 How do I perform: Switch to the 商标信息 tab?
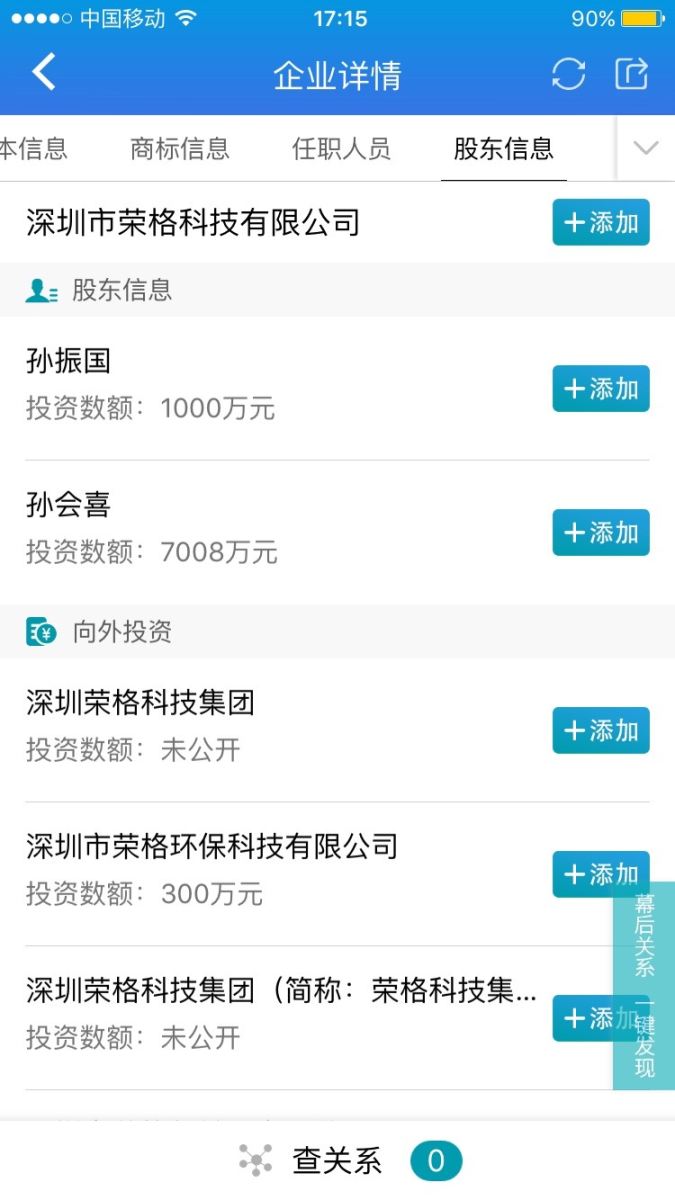click(180, 150)
